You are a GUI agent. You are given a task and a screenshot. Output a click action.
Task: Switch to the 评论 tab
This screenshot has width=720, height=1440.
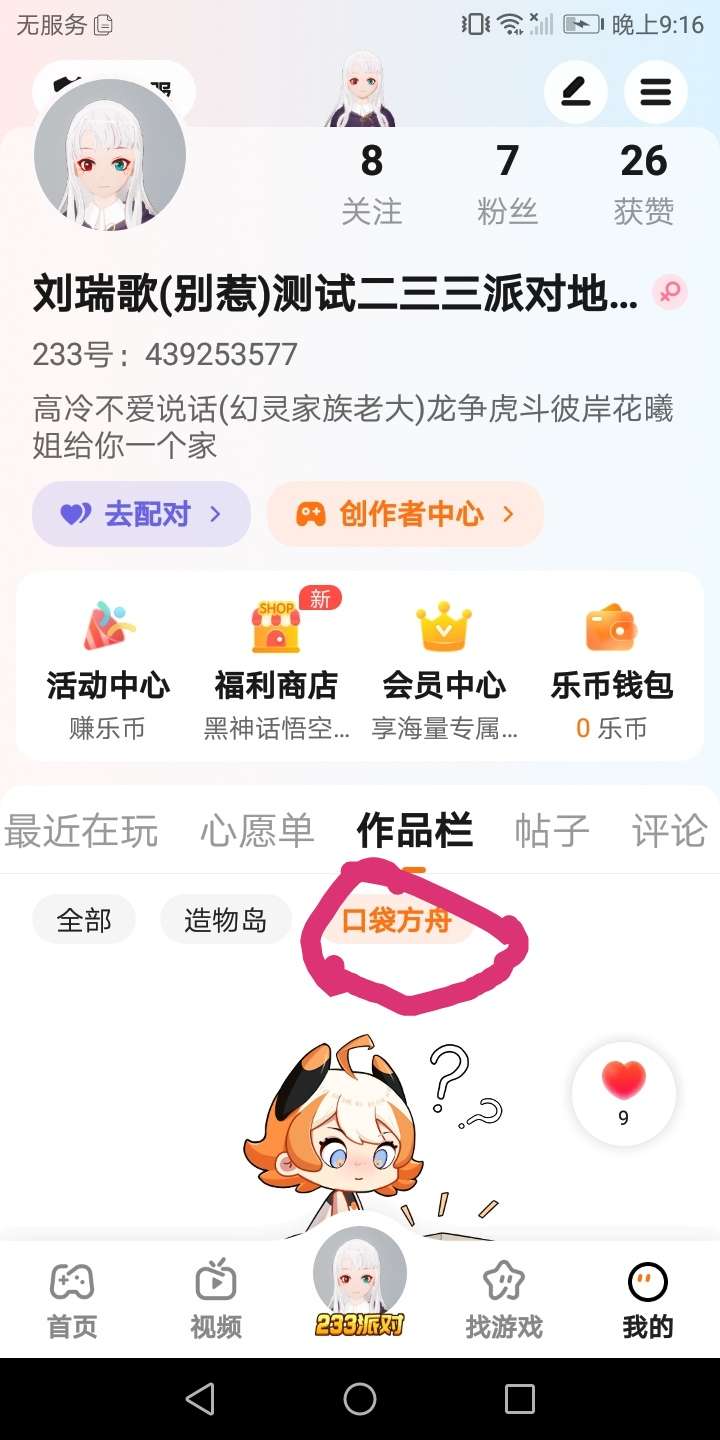669,831
